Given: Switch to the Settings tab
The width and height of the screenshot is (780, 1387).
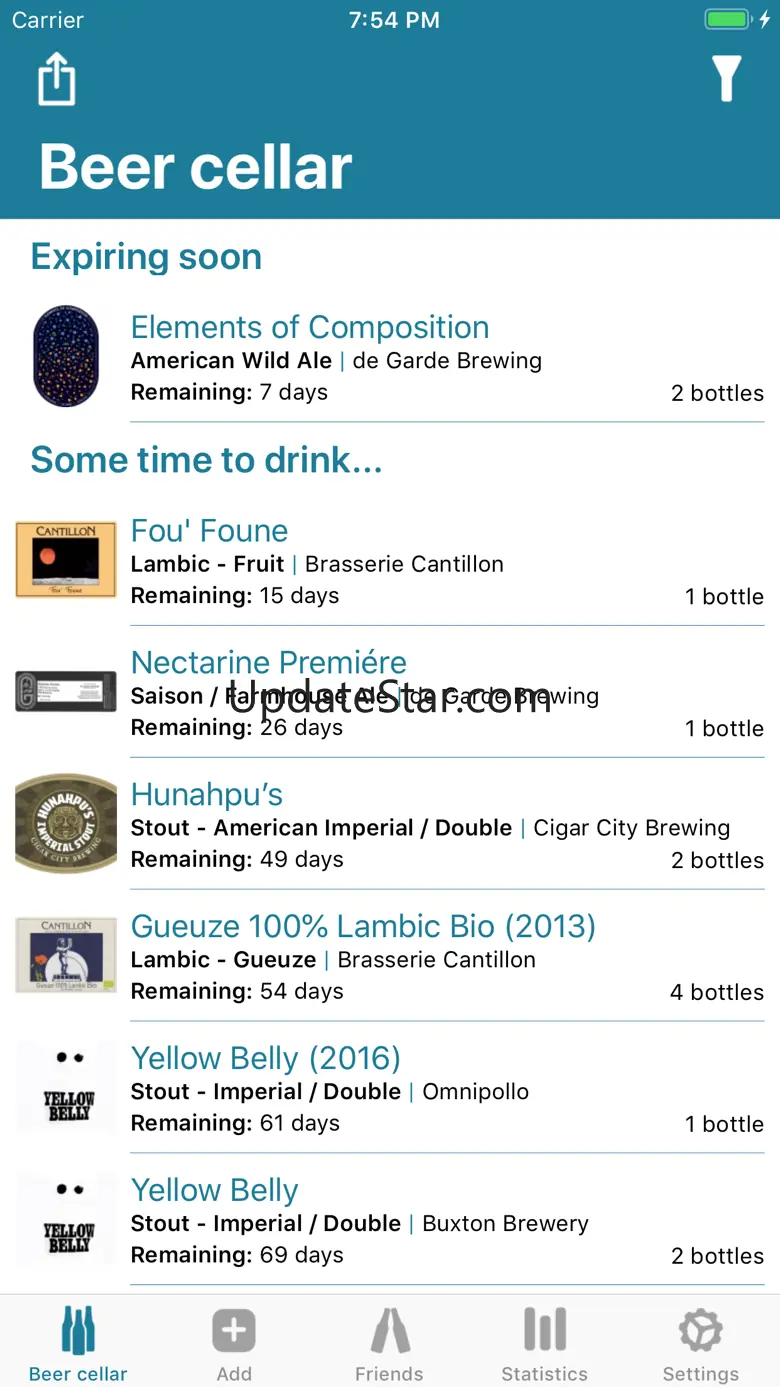Looking at the screenshot, I should (701, 1343).
